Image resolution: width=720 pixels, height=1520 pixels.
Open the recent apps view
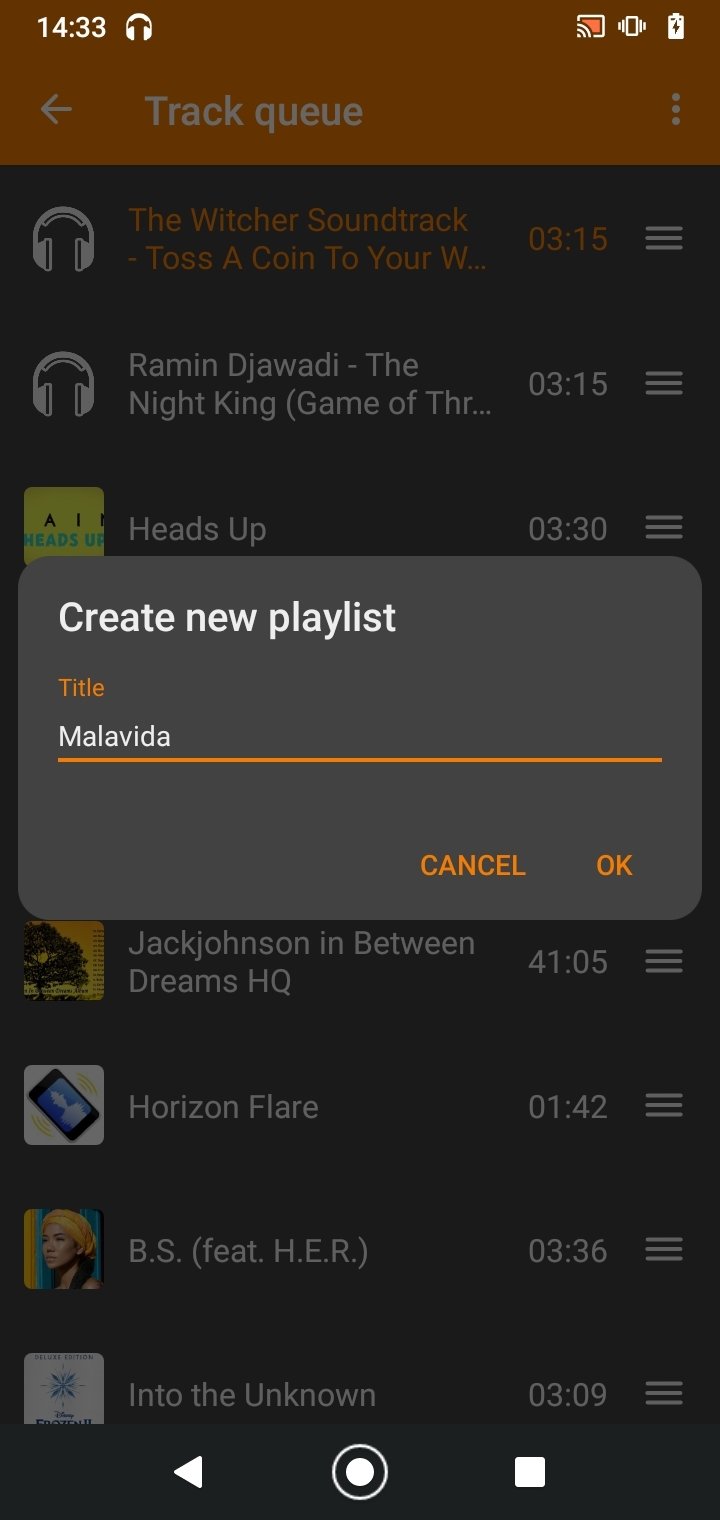coord(529,1472)
